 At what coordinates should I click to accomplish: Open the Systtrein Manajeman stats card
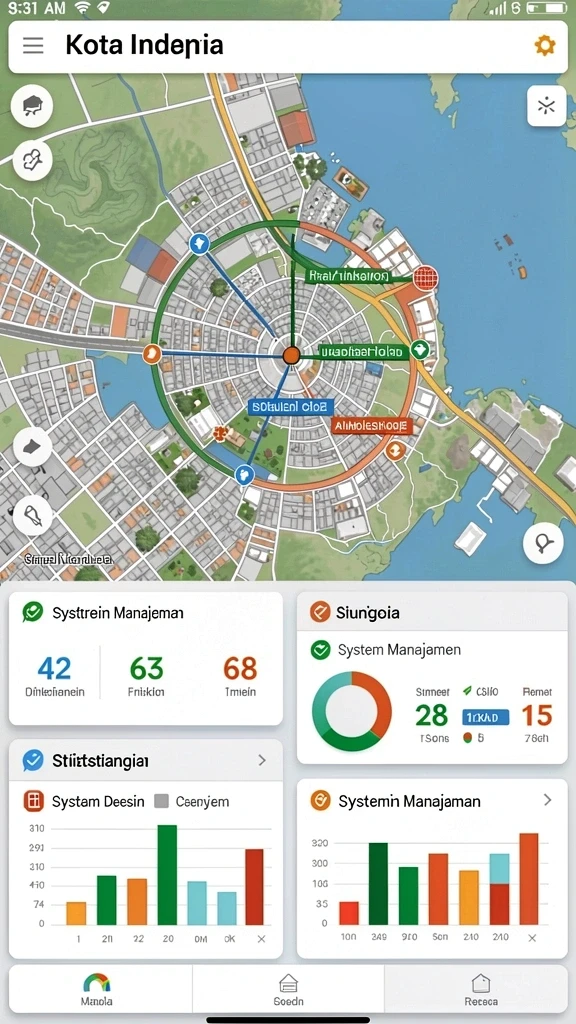[146, 658]
